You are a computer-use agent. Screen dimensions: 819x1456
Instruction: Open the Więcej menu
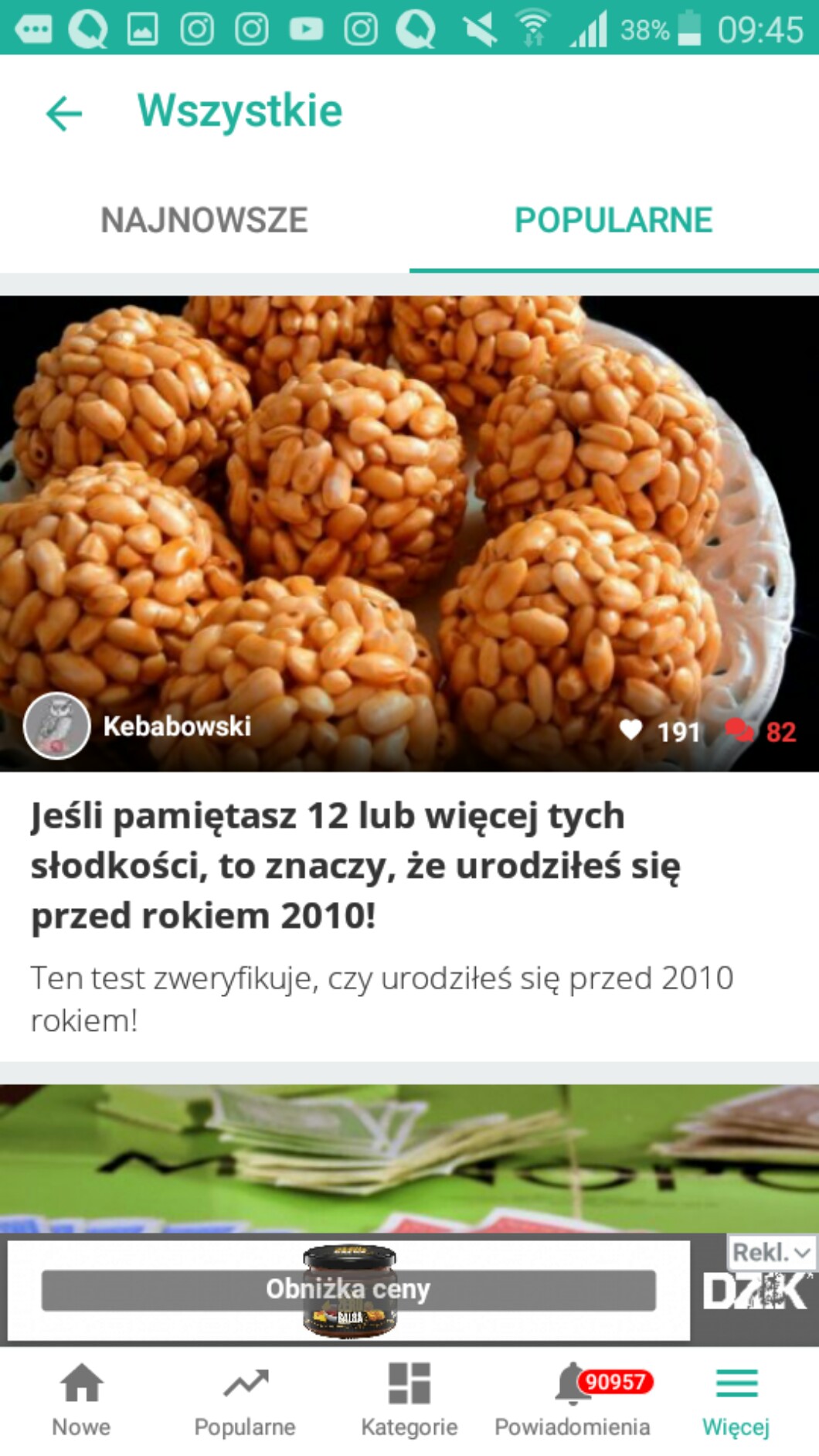736,1399
